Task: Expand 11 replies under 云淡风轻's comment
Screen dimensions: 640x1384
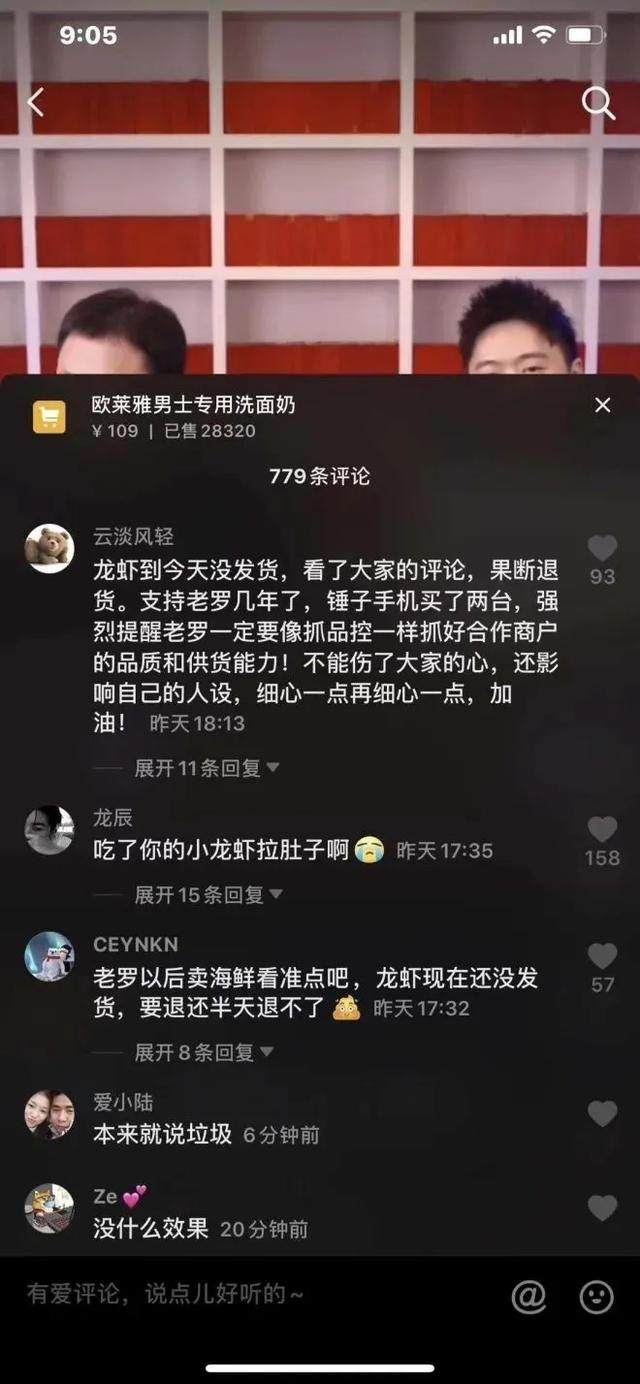Action: coord(207,768)
